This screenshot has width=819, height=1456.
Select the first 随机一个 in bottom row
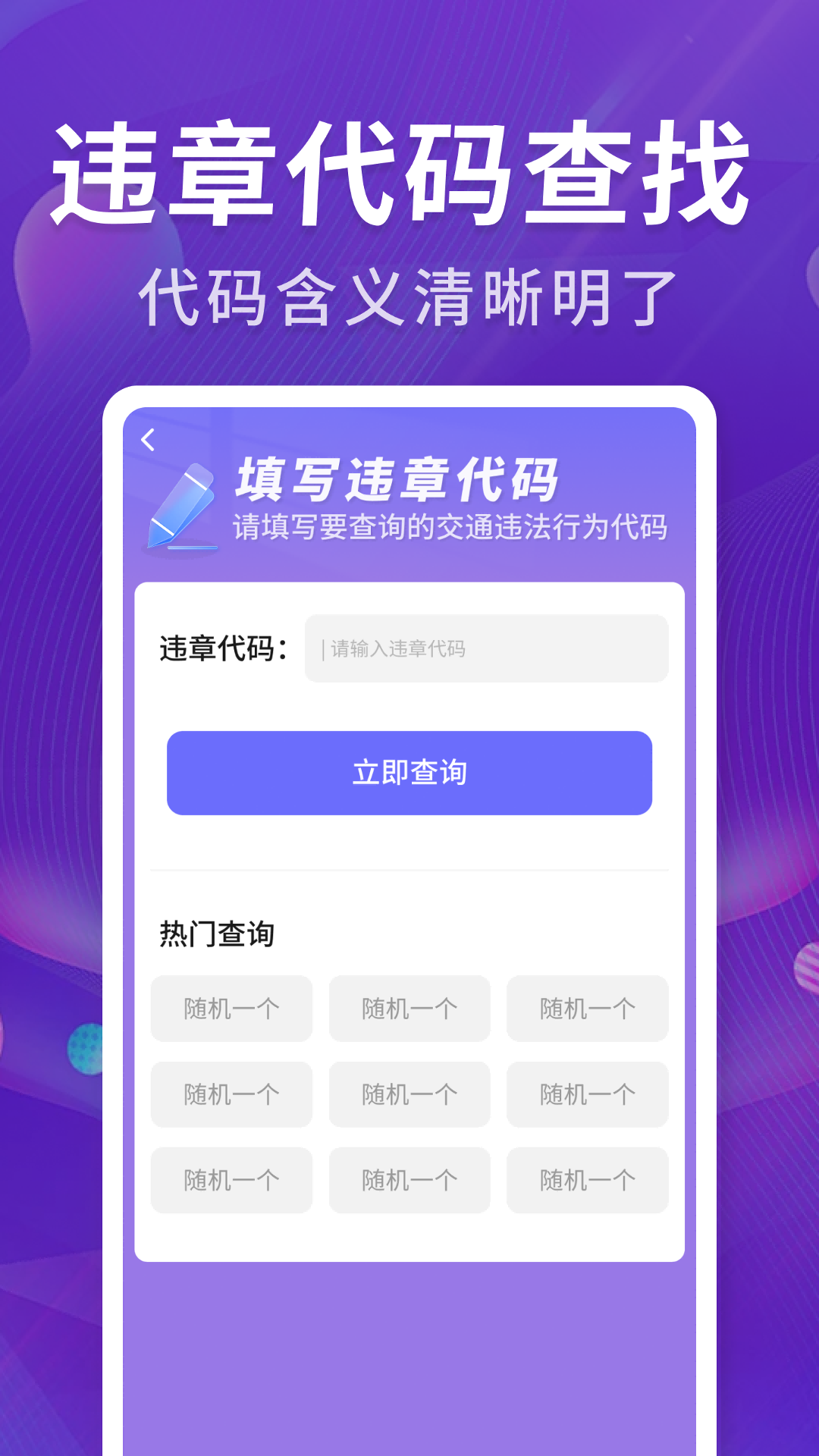(231, 1180)
